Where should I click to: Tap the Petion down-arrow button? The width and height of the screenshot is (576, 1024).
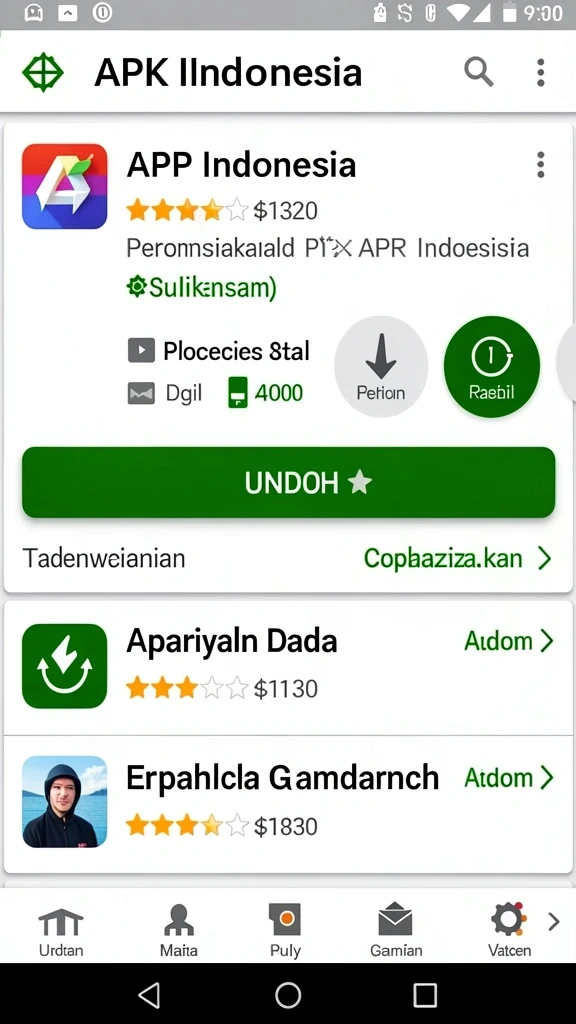[381, 366]
